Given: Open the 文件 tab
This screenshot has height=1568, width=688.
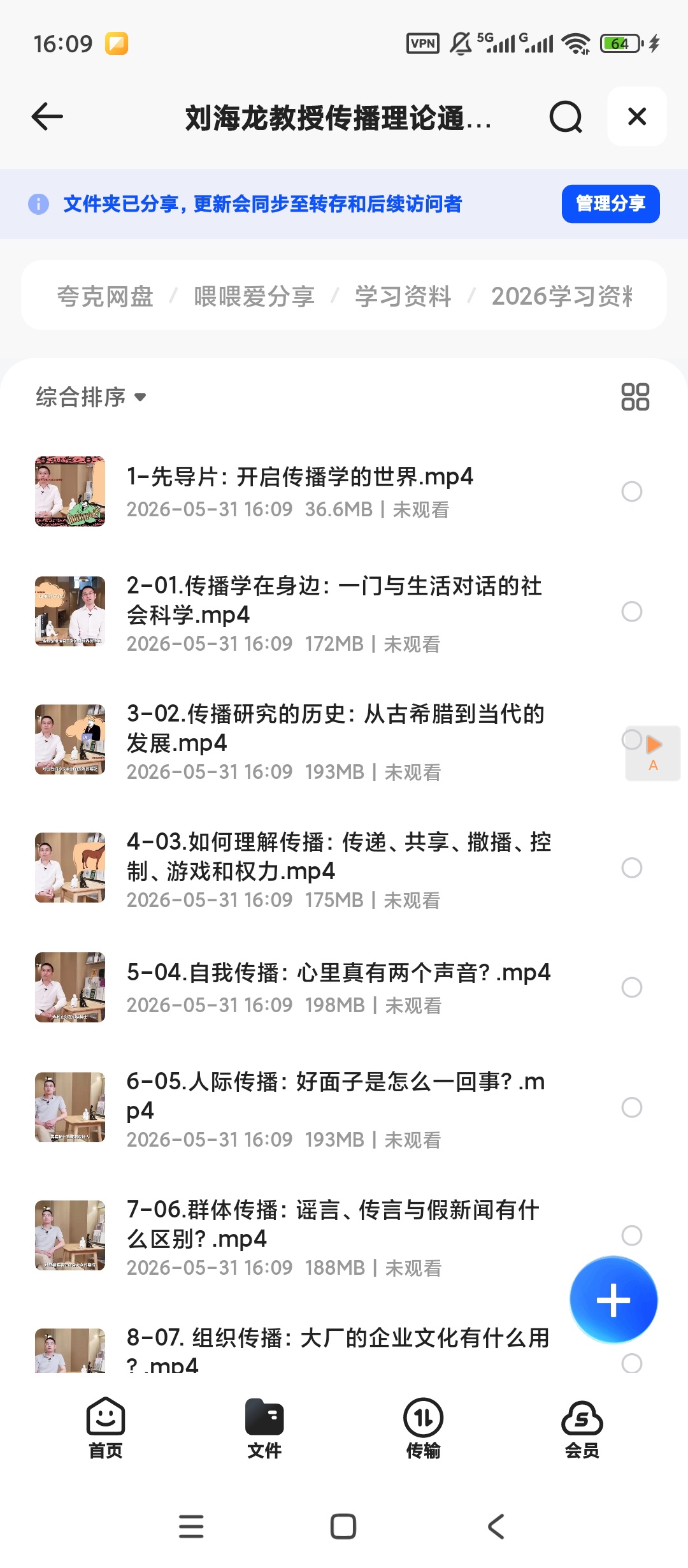Looking at the screenshot, I should (264, 1428).
